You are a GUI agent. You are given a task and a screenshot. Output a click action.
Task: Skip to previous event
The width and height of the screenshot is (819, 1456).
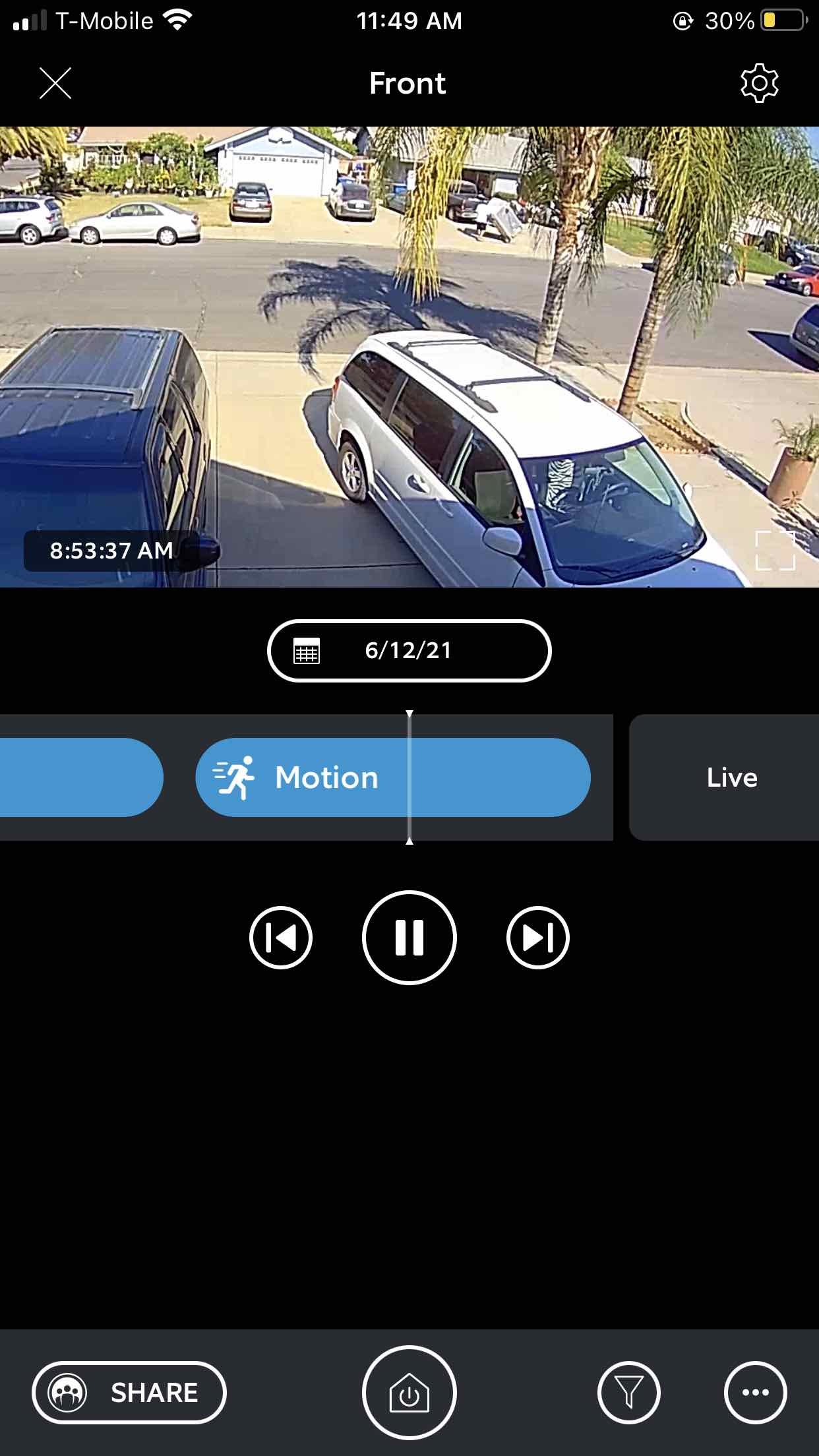[x=281, y=937]
